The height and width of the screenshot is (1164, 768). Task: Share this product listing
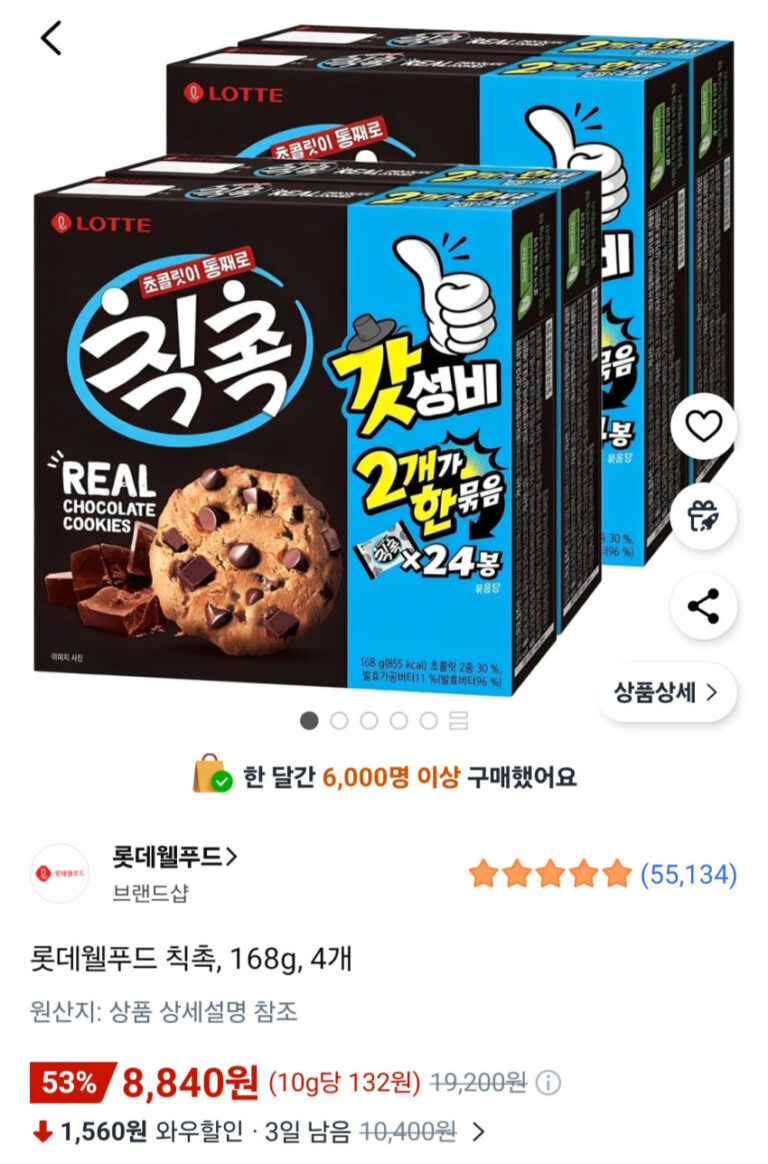(x=703, y=605)
